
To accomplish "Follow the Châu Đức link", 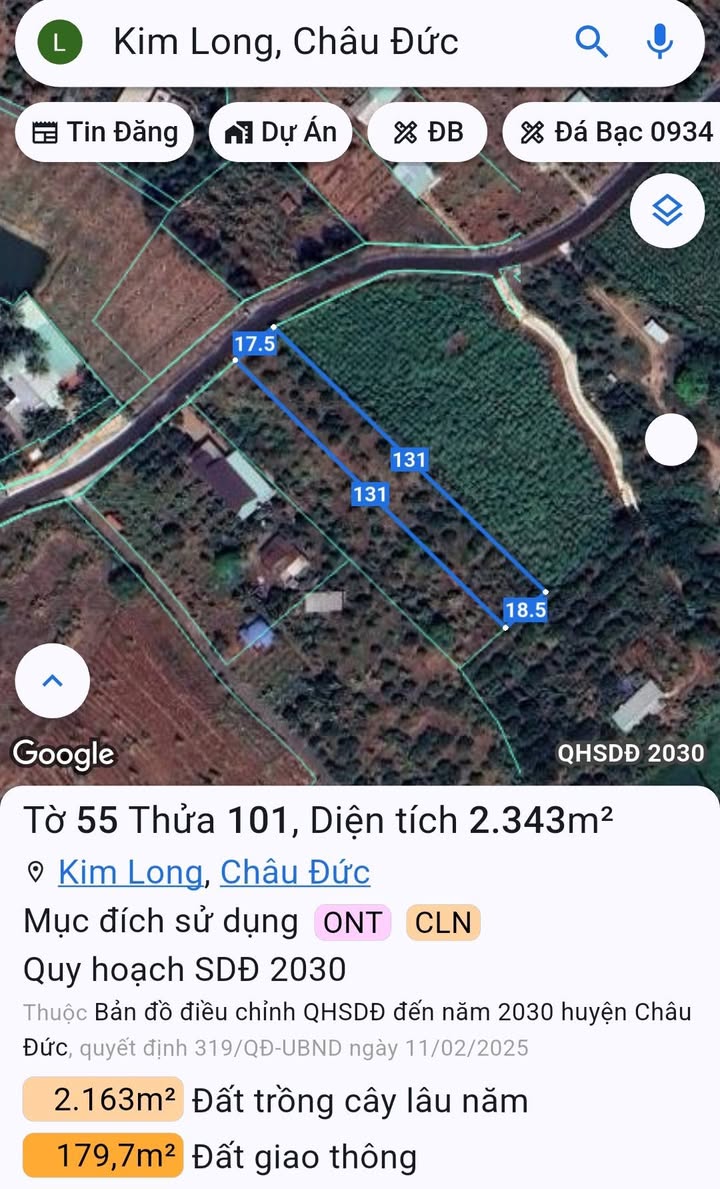I will click(x=295, y=872).
